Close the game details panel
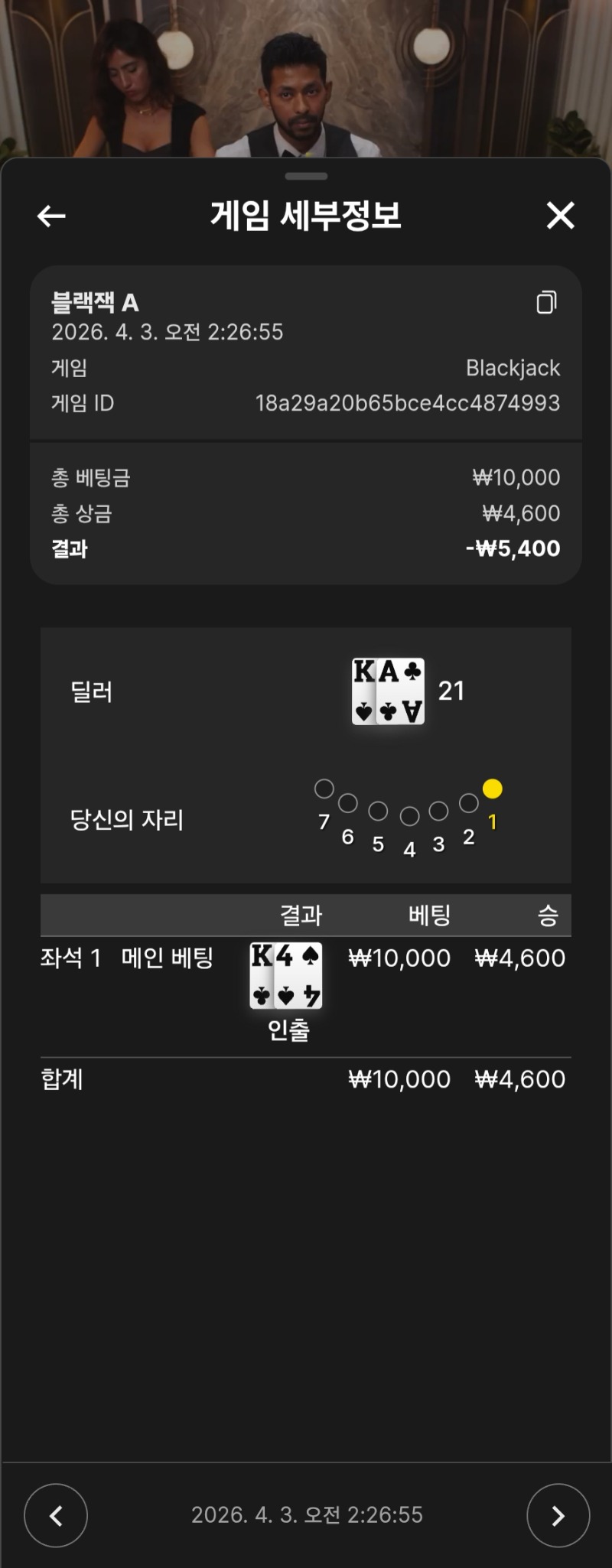 560,216
